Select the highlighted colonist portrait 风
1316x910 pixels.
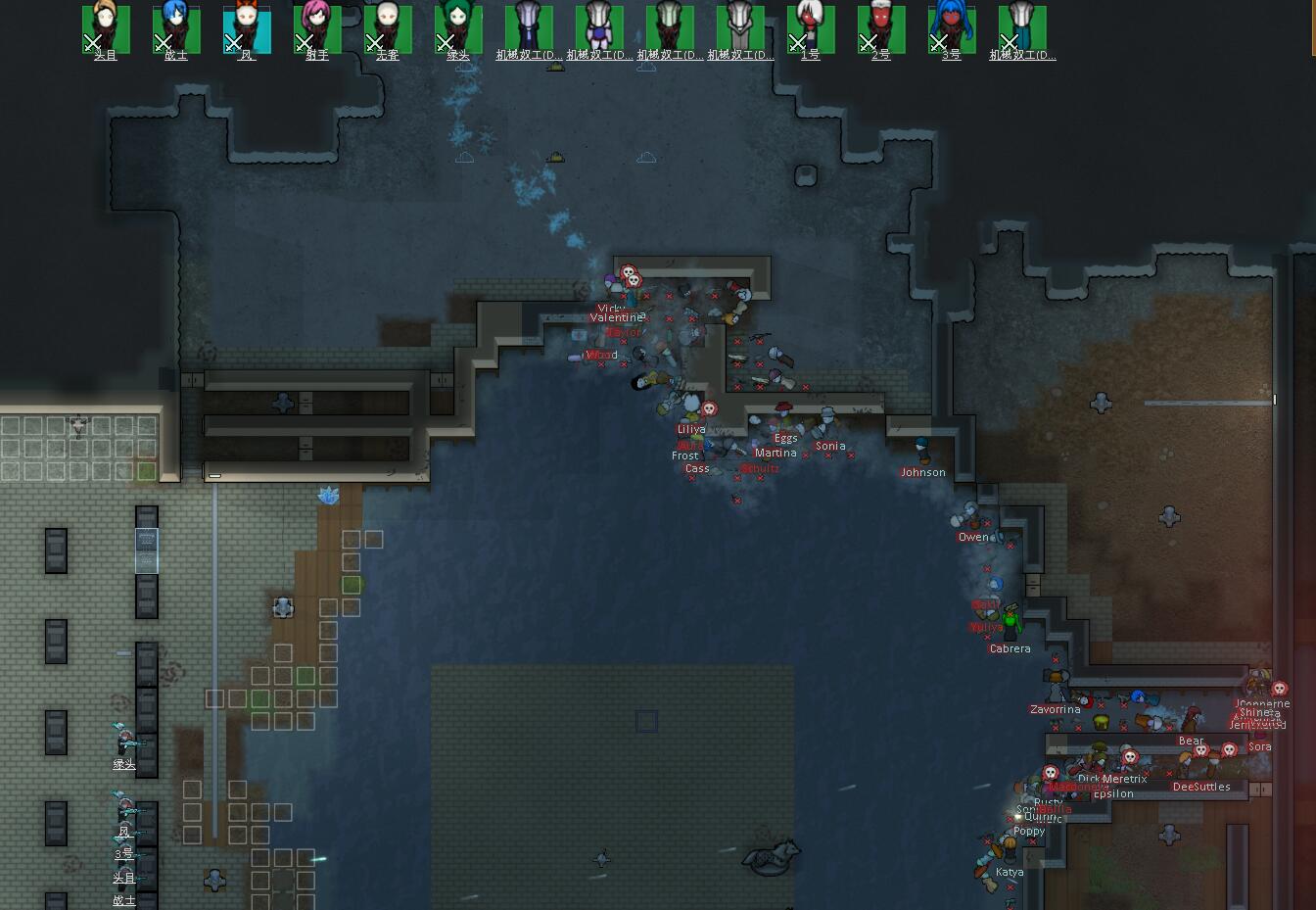247,29
